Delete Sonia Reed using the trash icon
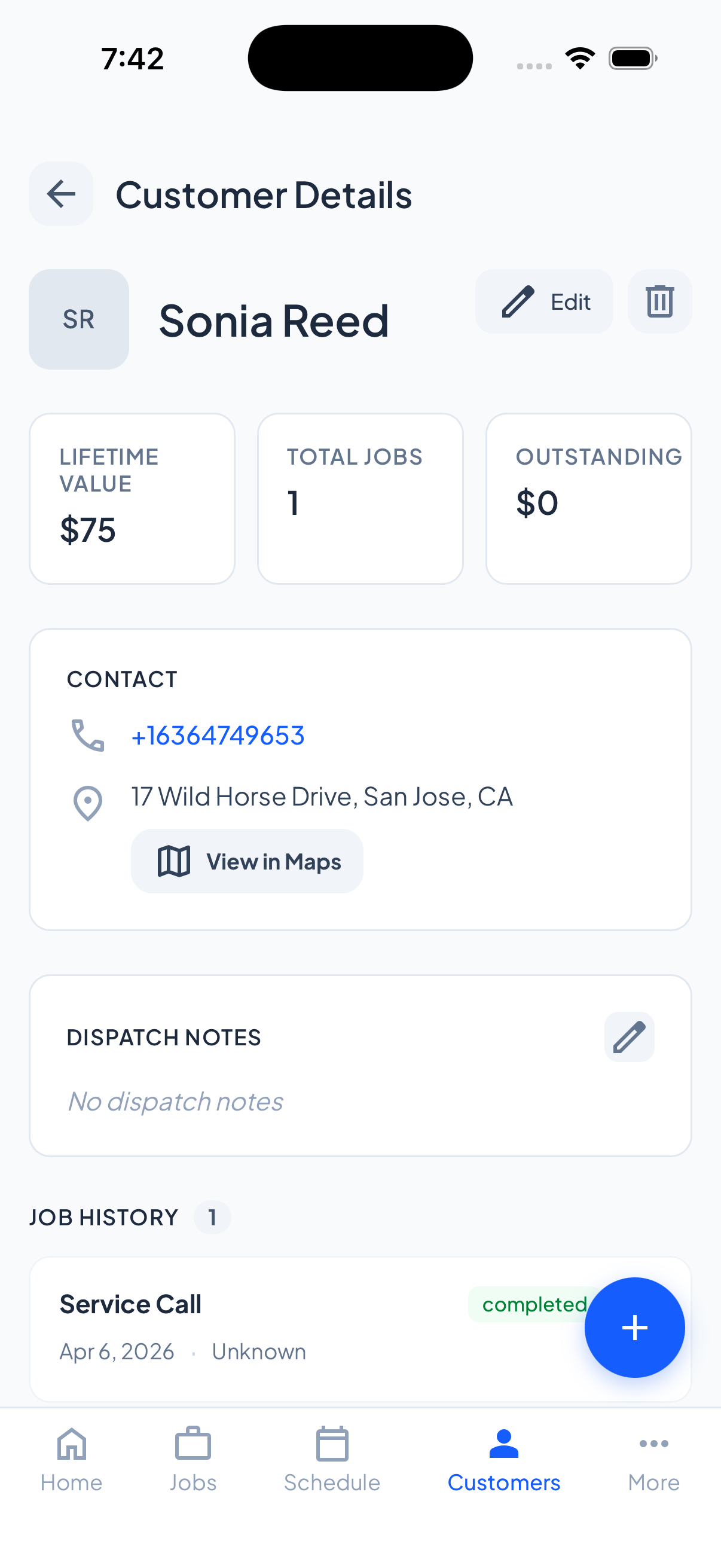This screenshot has height=1568, width=721. tap(659, 301)
